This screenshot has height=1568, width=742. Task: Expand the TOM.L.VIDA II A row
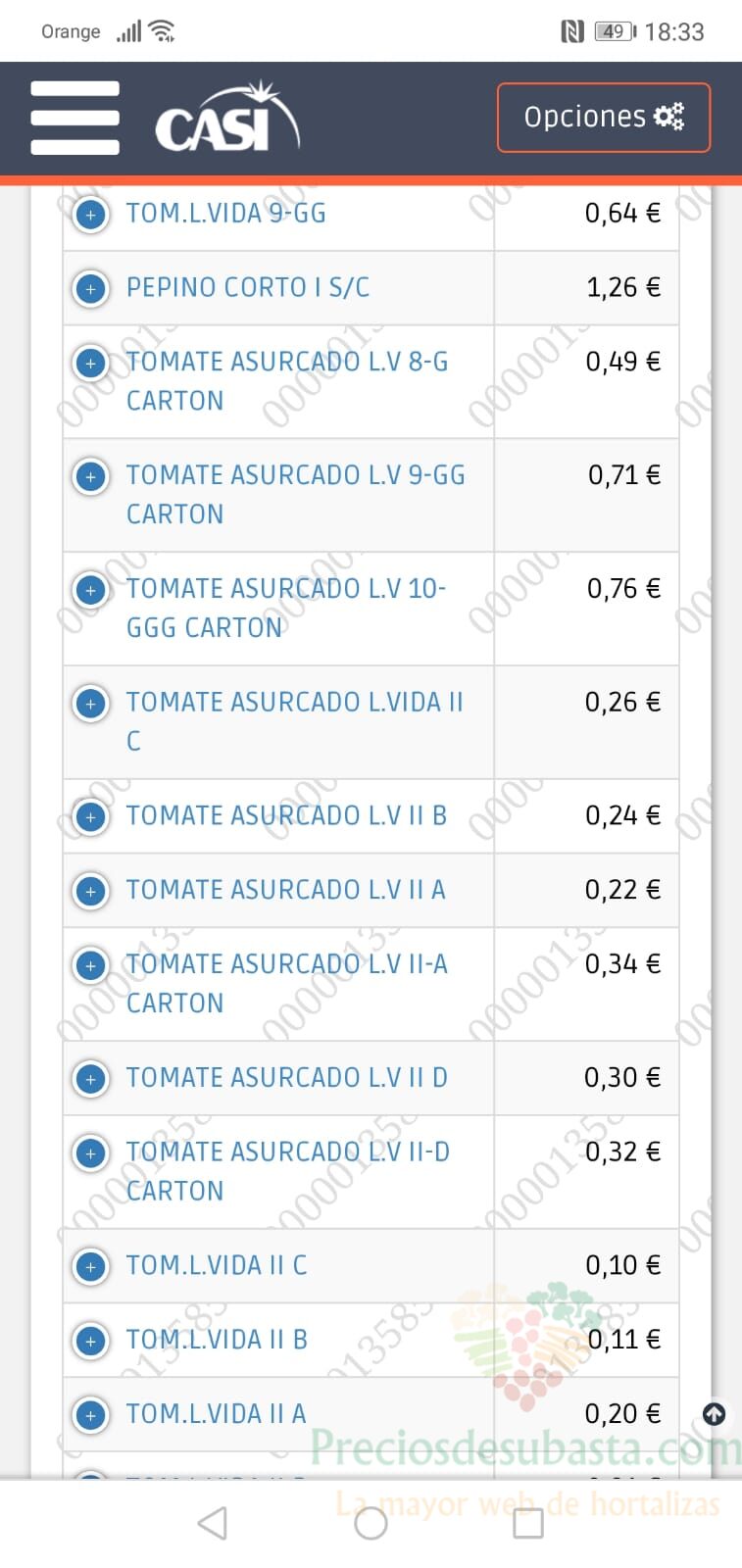[91, 1415]
